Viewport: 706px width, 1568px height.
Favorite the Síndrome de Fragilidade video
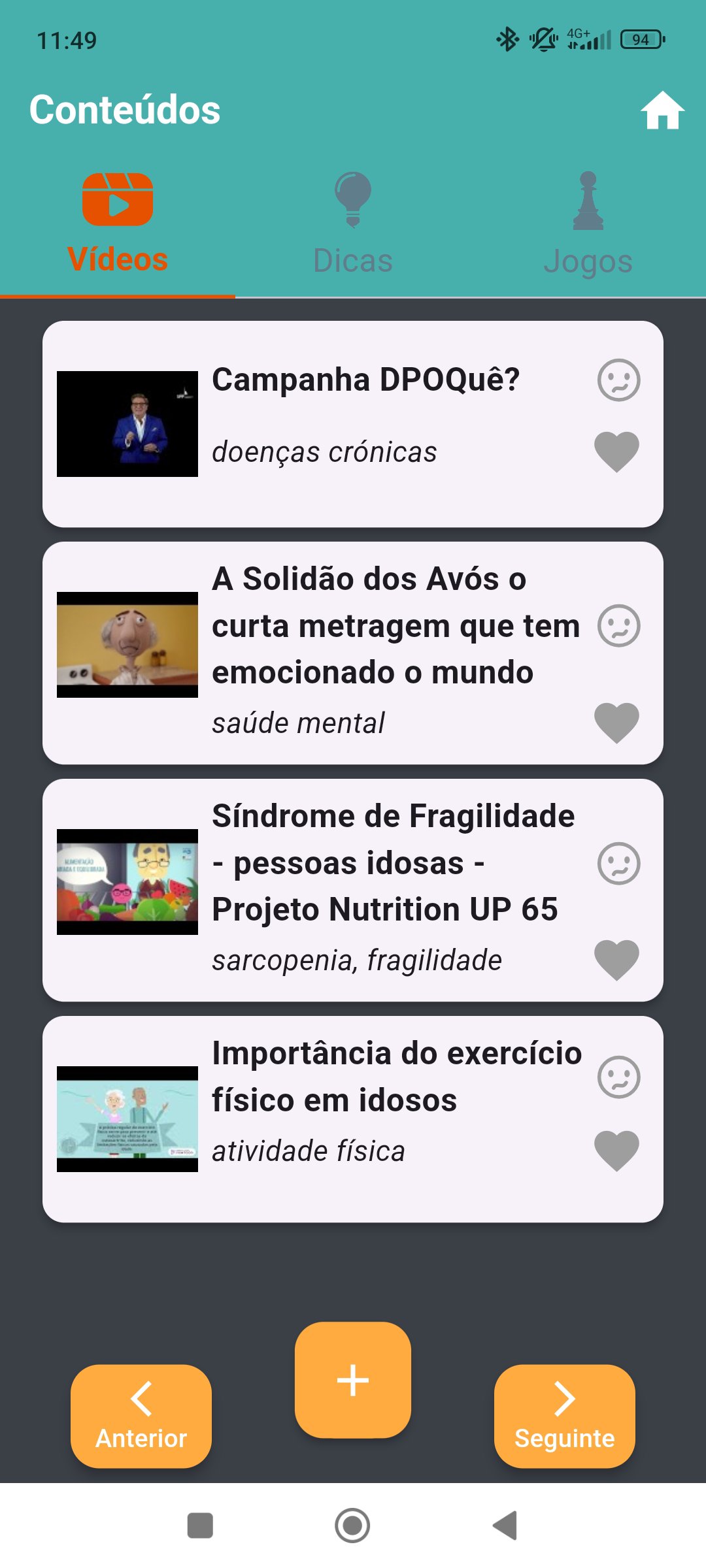[616, 960]
